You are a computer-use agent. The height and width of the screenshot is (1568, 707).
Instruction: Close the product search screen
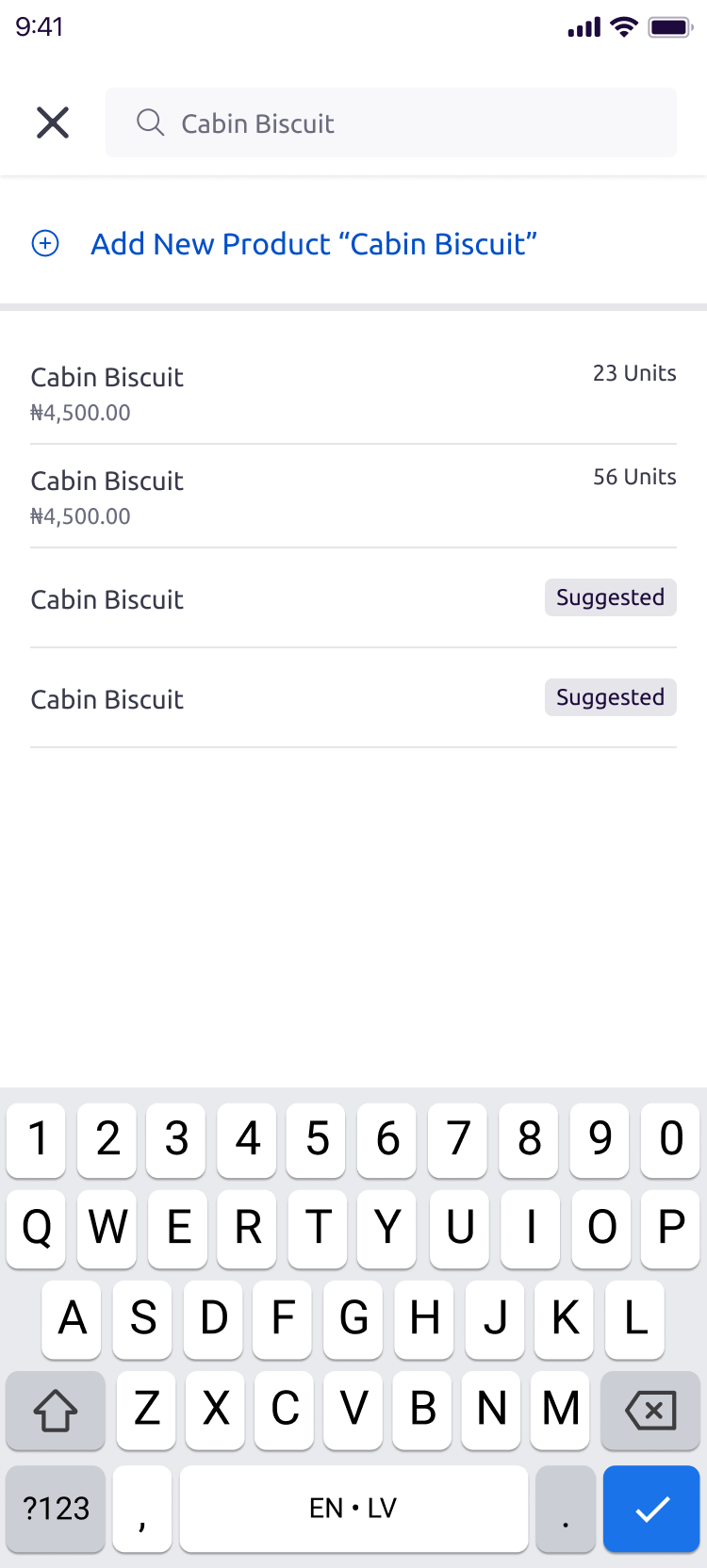(x=53, y=122)
